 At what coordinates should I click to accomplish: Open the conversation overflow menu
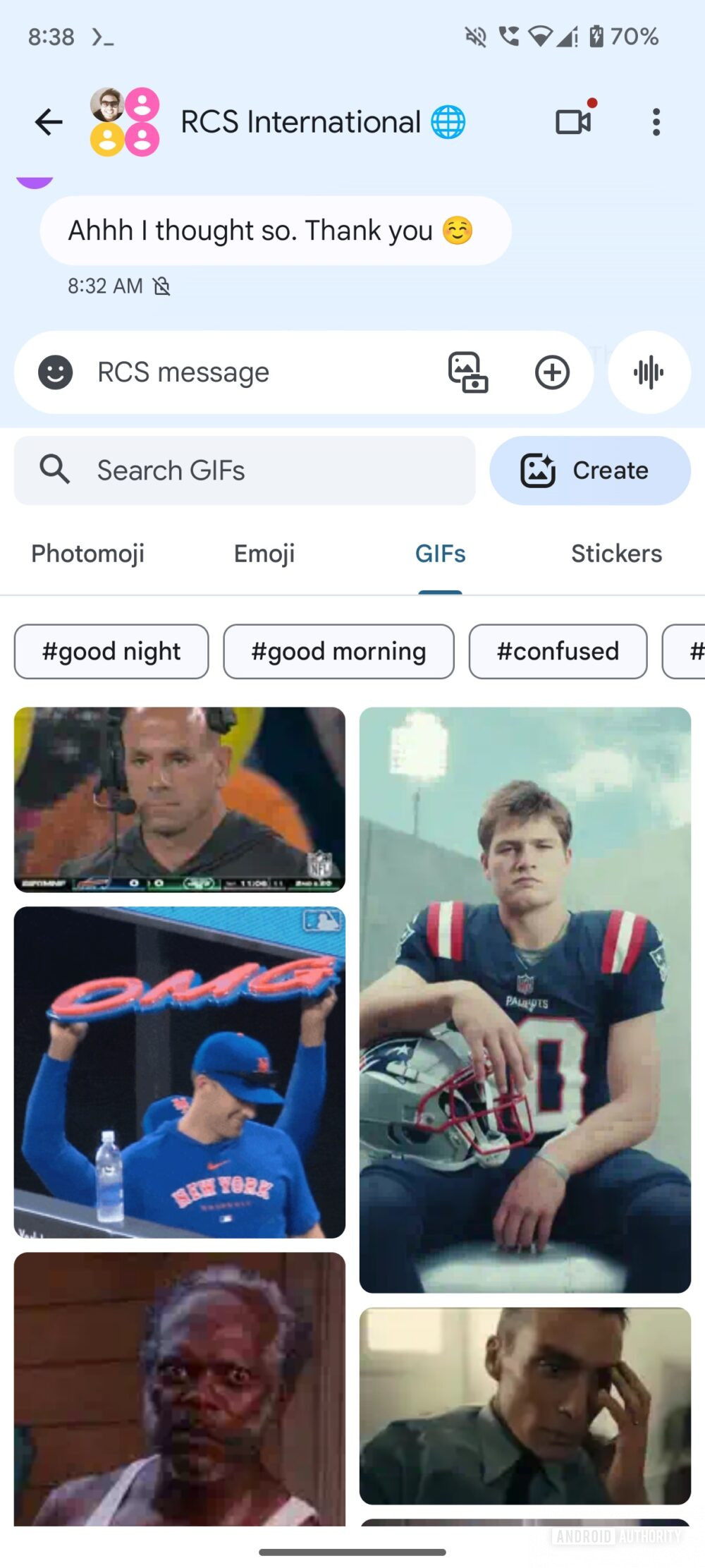656,121
